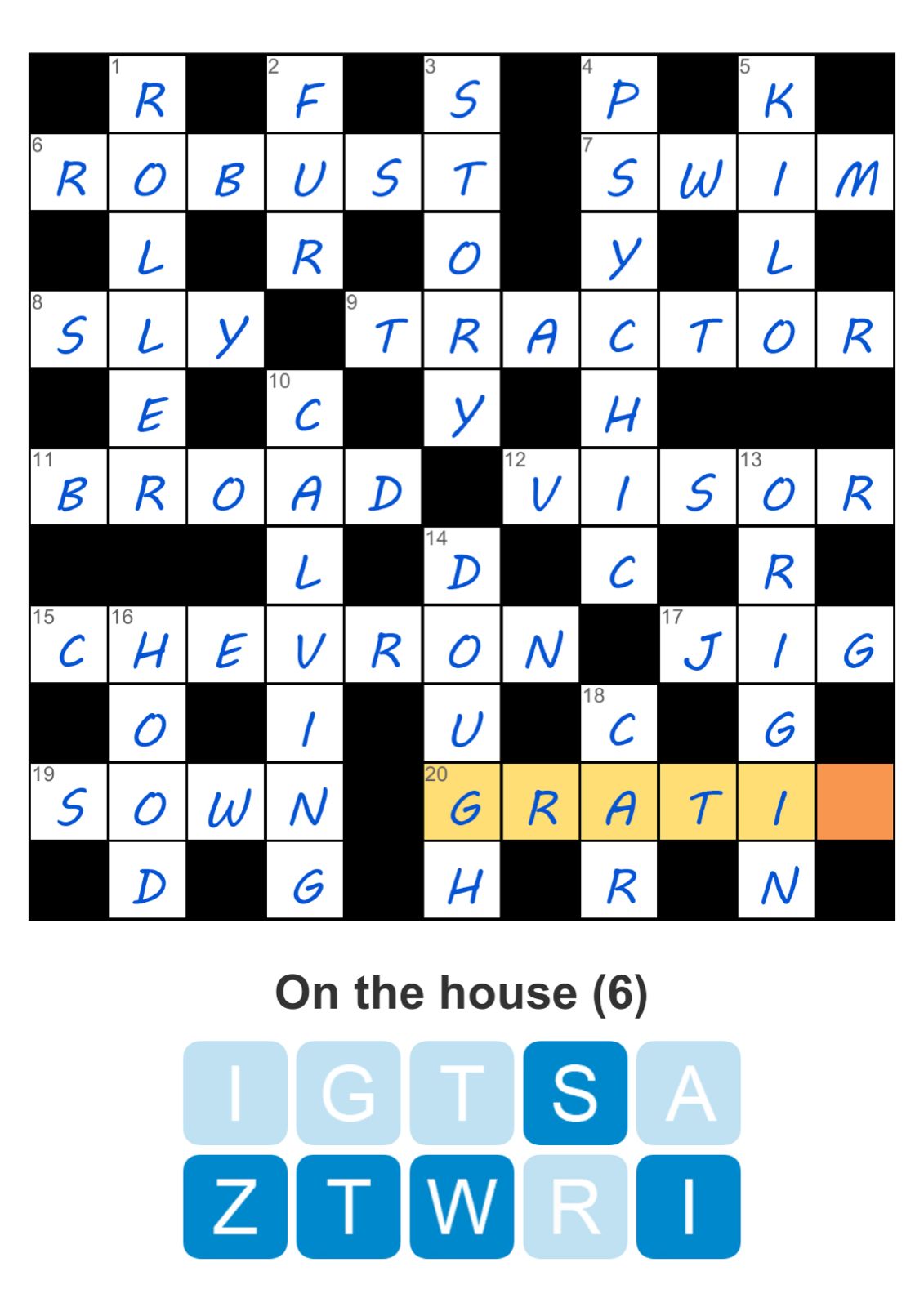This screenshot has width=924, height=1307.
Task: Select cell 11 at the start of BROAD
Action: click(x=69, y=487)
